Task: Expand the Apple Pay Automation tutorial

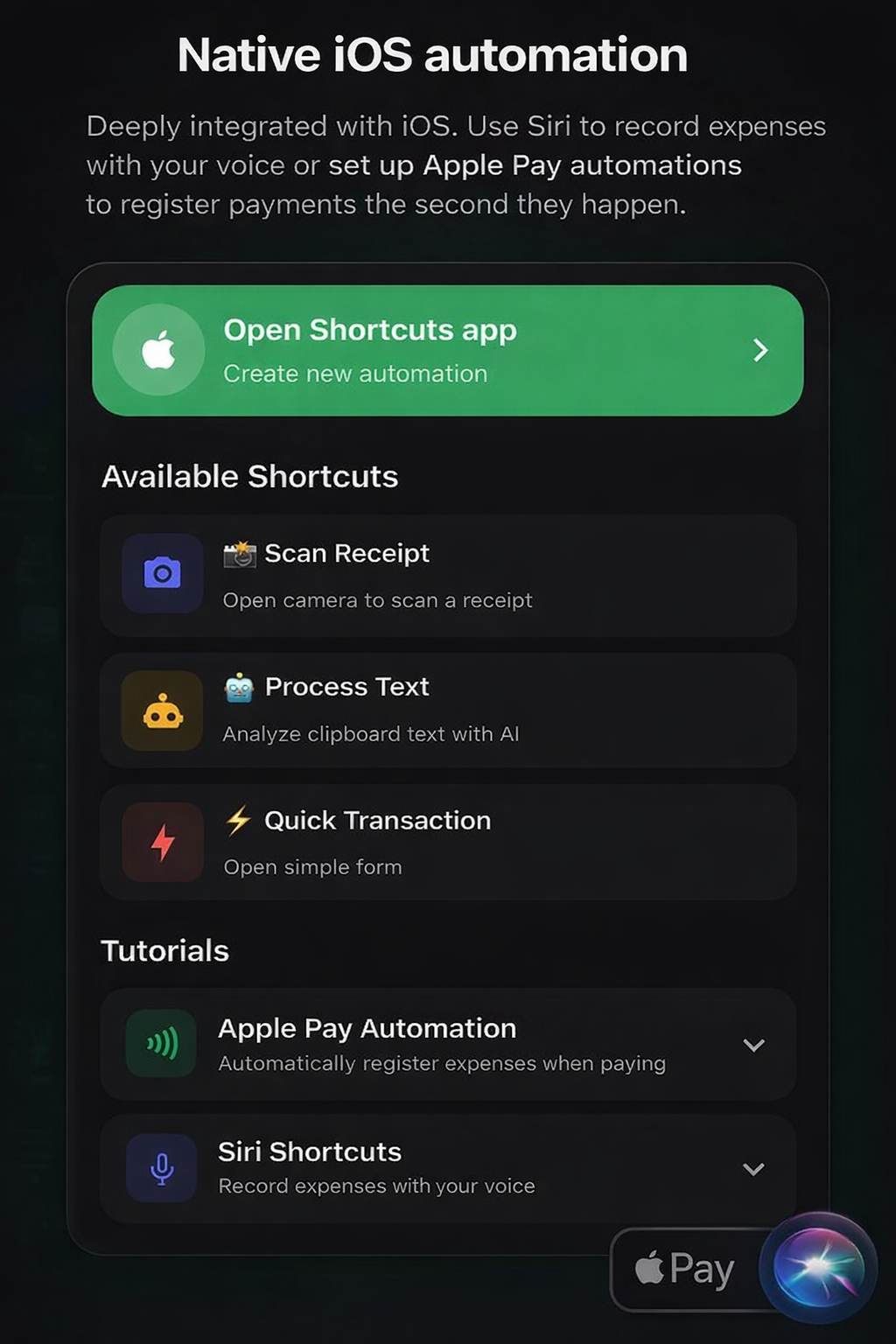Action: 752,1044
